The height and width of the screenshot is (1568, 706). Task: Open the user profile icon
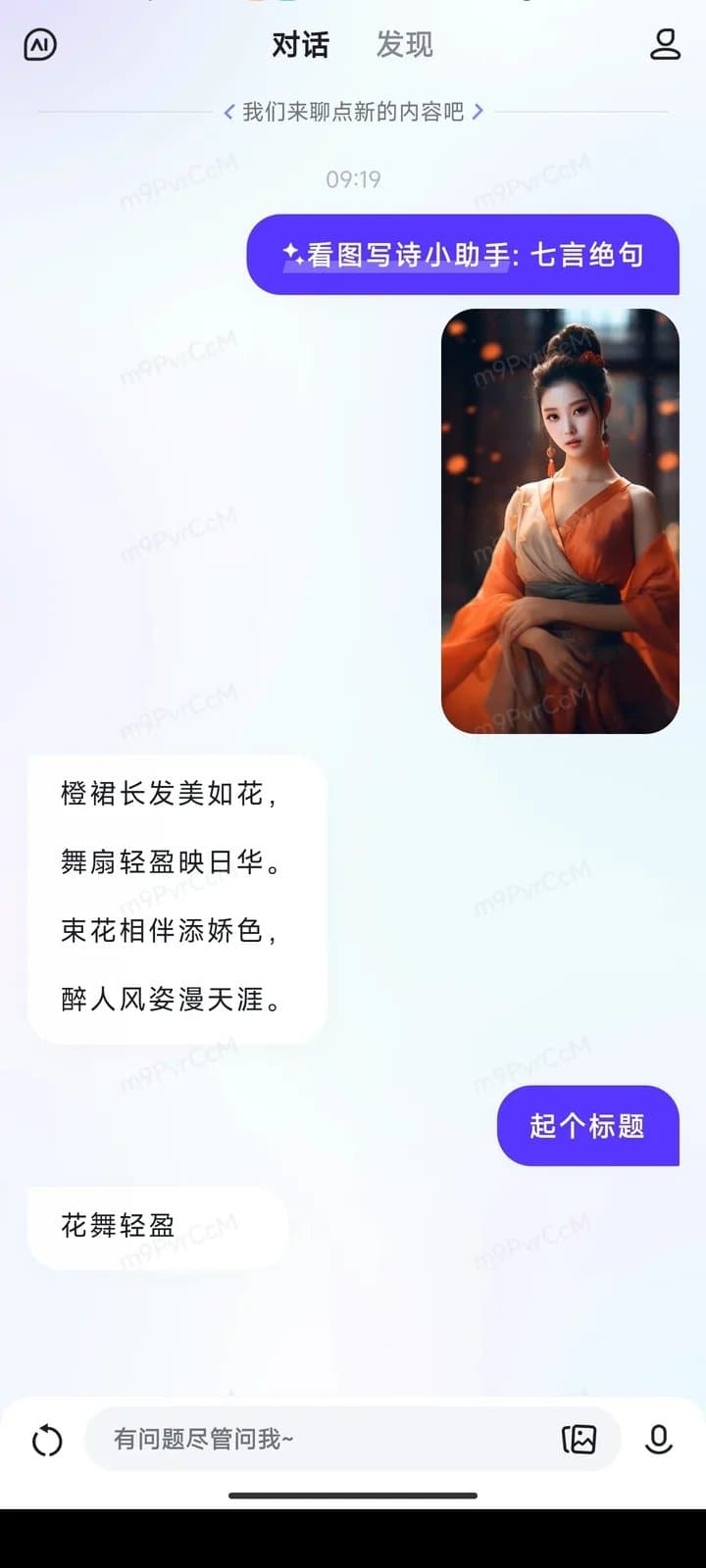click(665, 44)
